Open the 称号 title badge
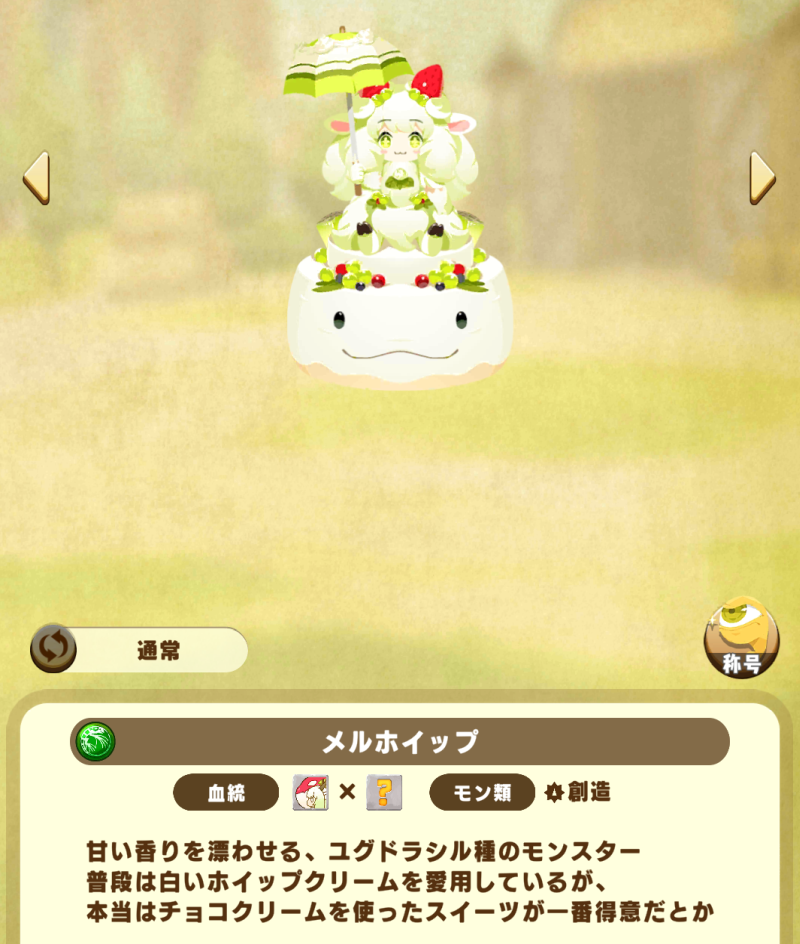This screenshot has width=800, height=944. [741, 640]
